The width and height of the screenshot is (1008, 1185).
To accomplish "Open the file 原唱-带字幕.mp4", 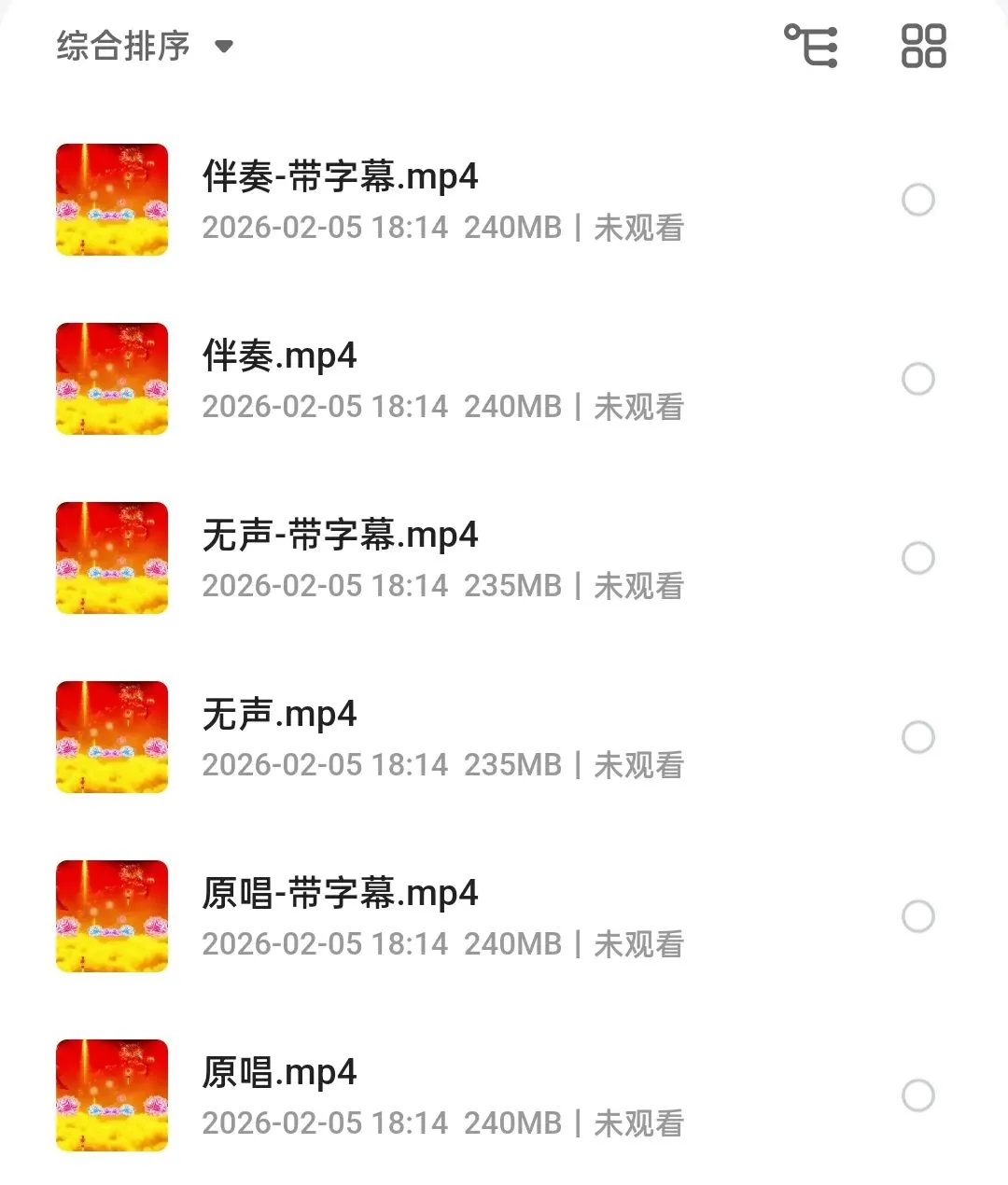I will [x=340, y=893].
